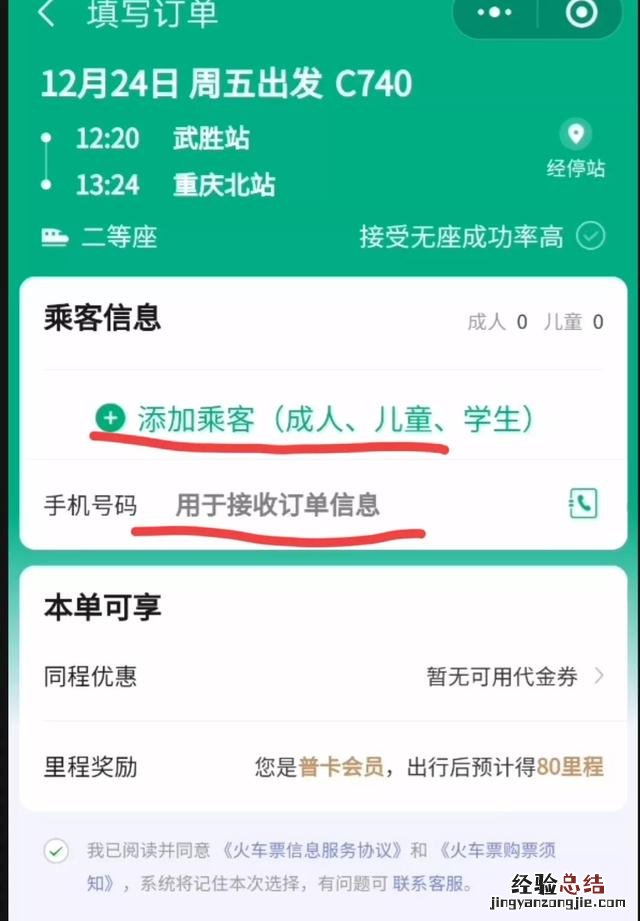Open 同程优惠 voucher selection
This screenshot has width=640, height=921.
[x=515, y=677]
